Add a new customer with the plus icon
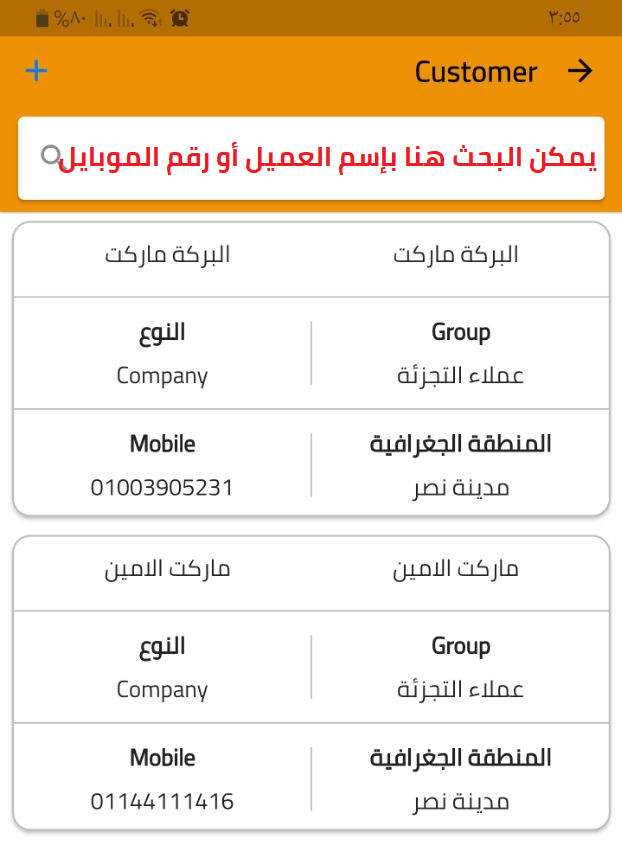The image size is (622, 848). (x=36, y=71)
